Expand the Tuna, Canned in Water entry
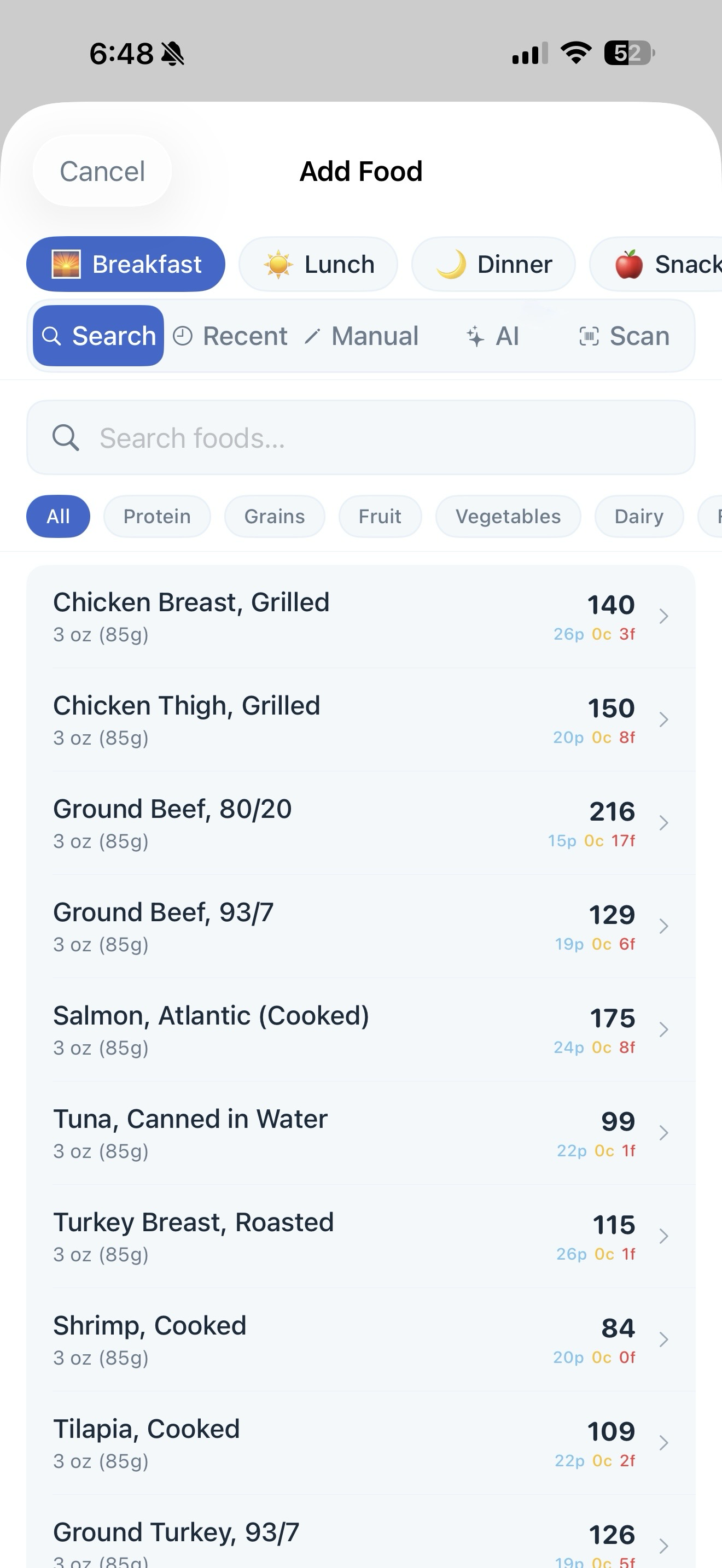The height and width of the screenshot is (1568, 722). (664, 1133)
